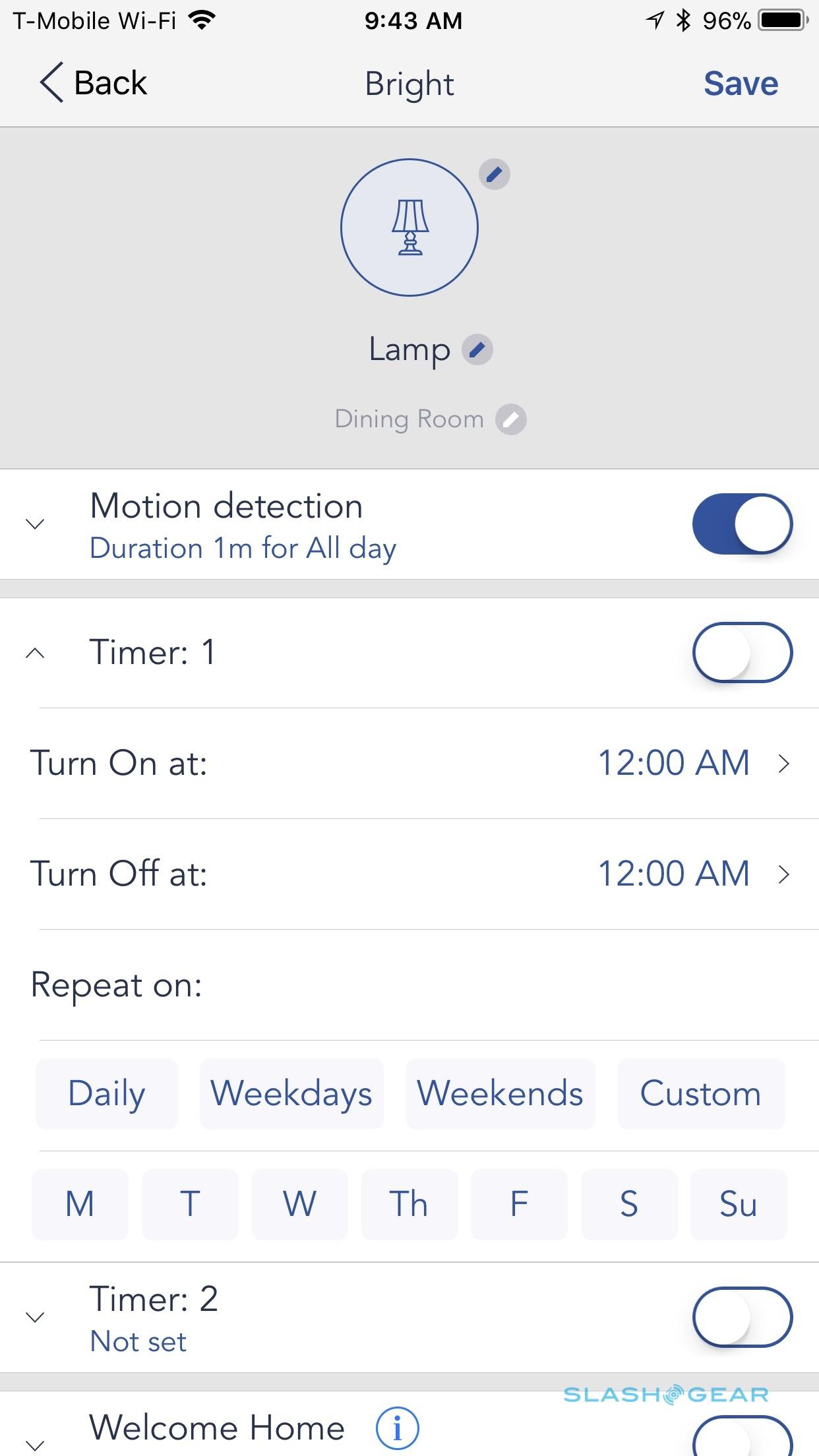Open the Welcome Home info icon

click(397, 1429)
